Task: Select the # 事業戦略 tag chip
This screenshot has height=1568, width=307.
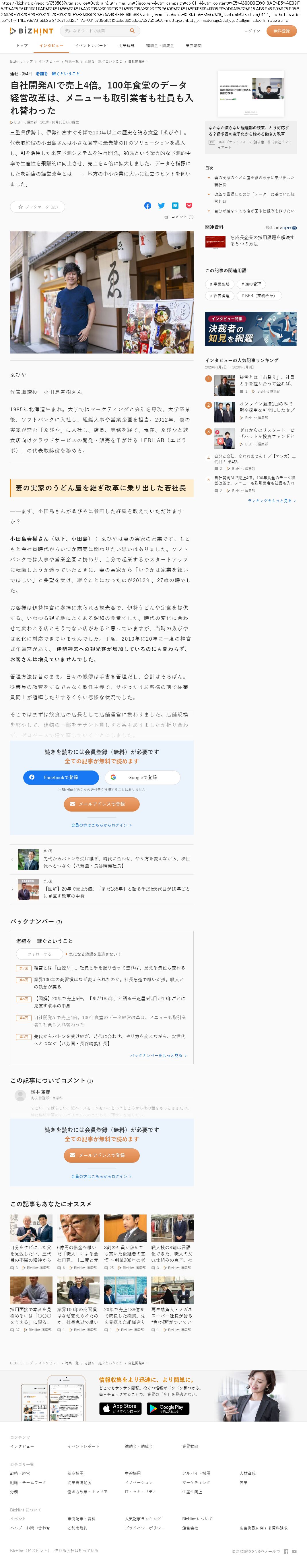Action: (219, 284)
